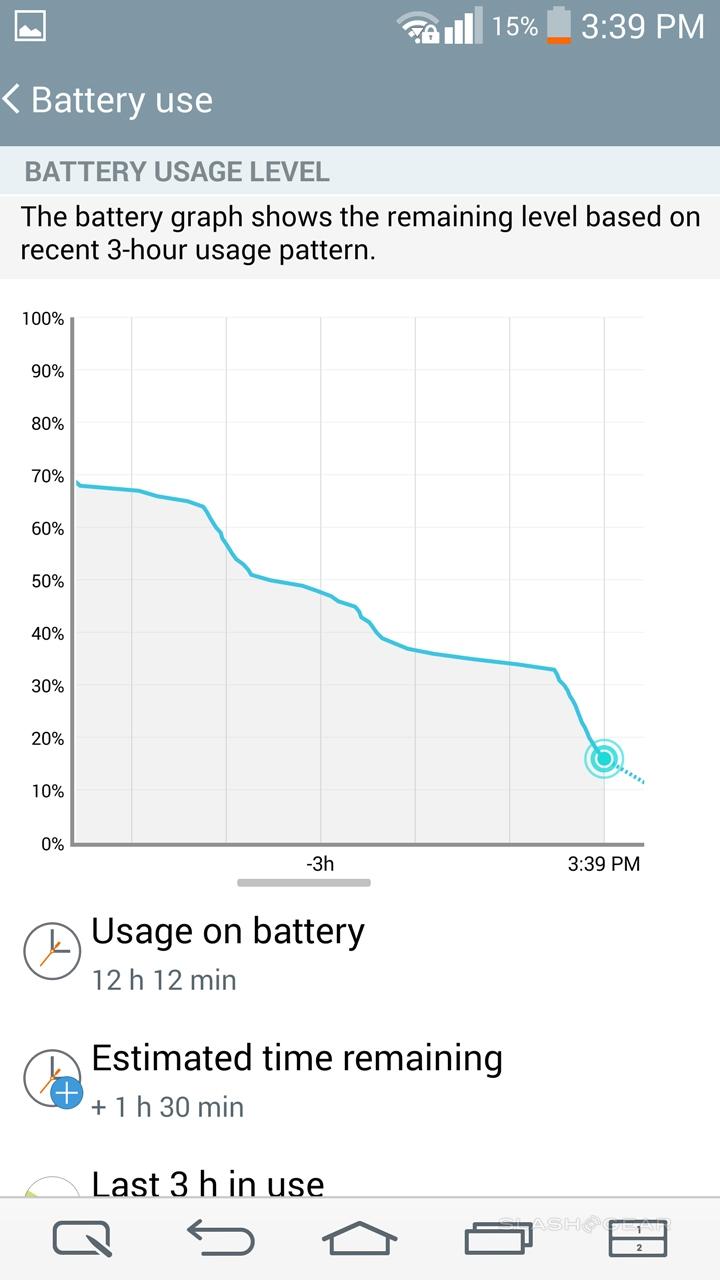Tap the current level marker on graph
Image resolution: width=720 pixels, height=1280 pixels.
click(604, 758)
